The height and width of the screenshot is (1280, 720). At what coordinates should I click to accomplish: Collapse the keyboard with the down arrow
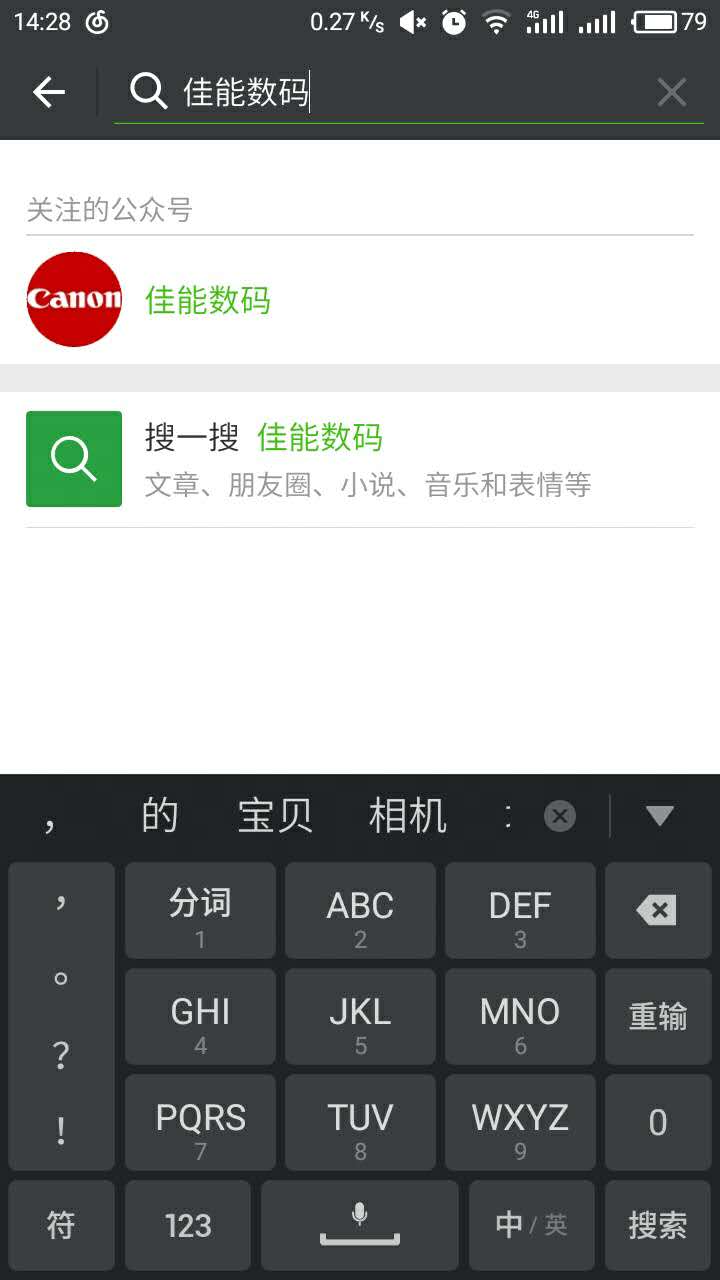tap(658, 815)
